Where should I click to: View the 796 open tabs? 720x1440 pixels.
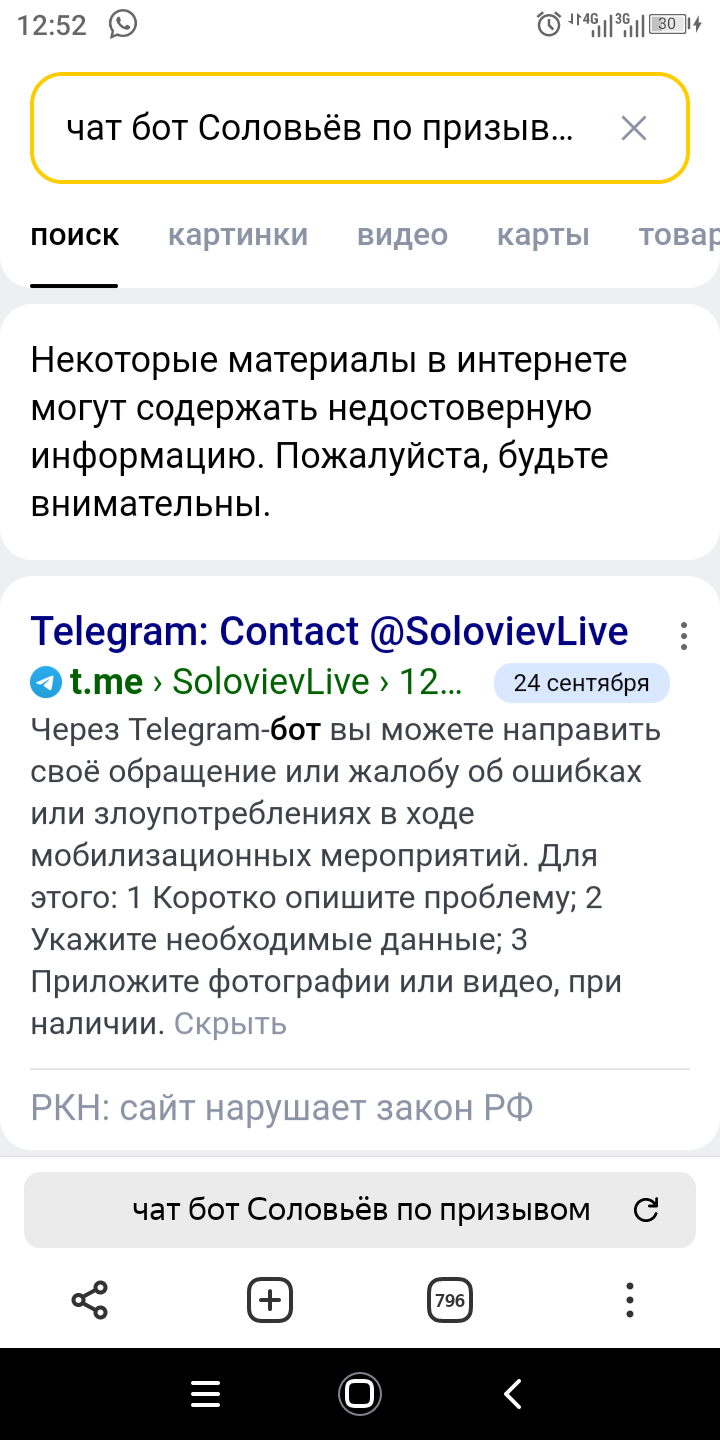[450, 1300]
